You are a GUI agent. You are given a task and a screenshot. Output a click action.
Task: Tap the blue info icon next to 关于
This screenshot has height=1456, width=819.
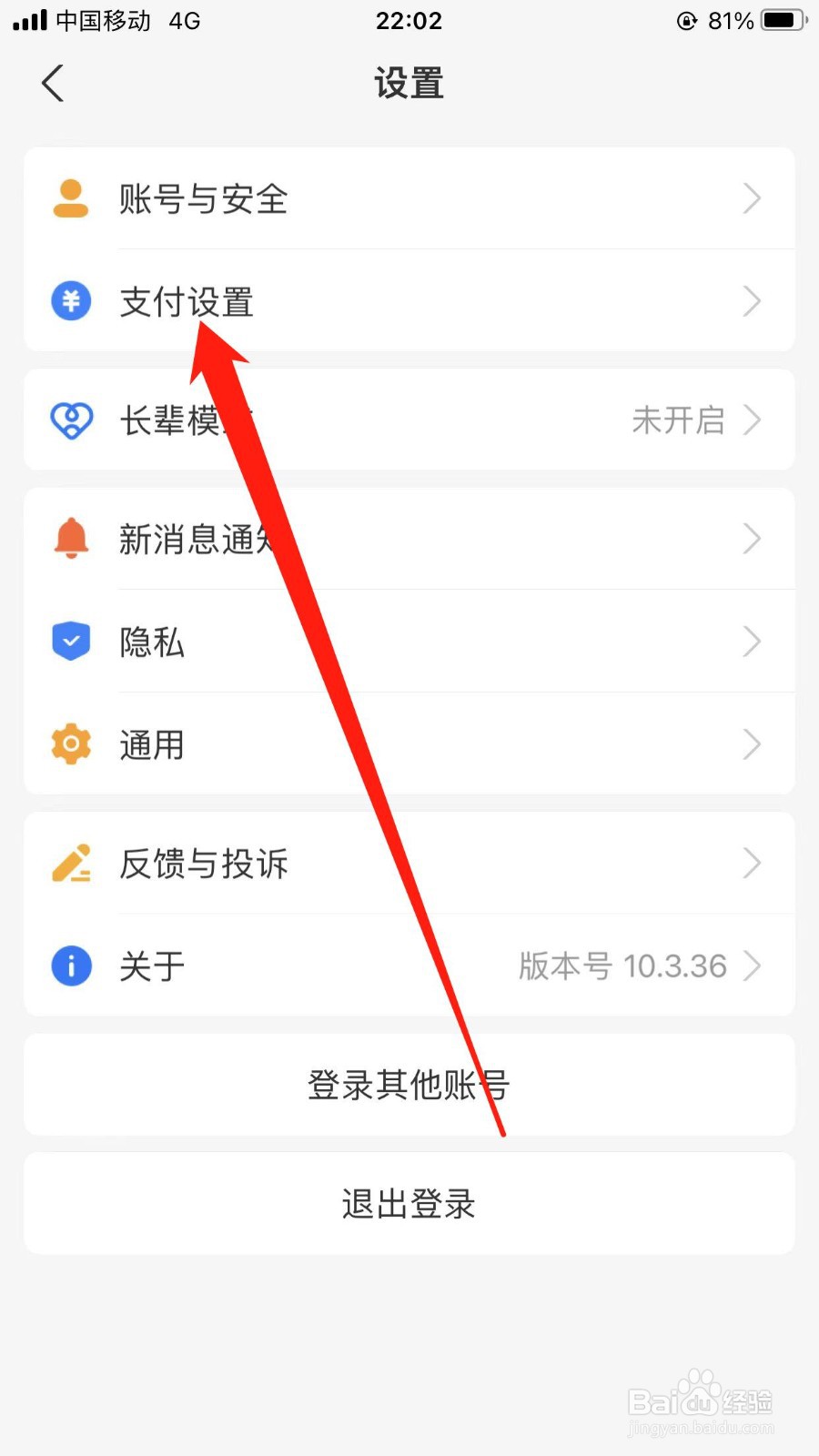tap(70, 966)
